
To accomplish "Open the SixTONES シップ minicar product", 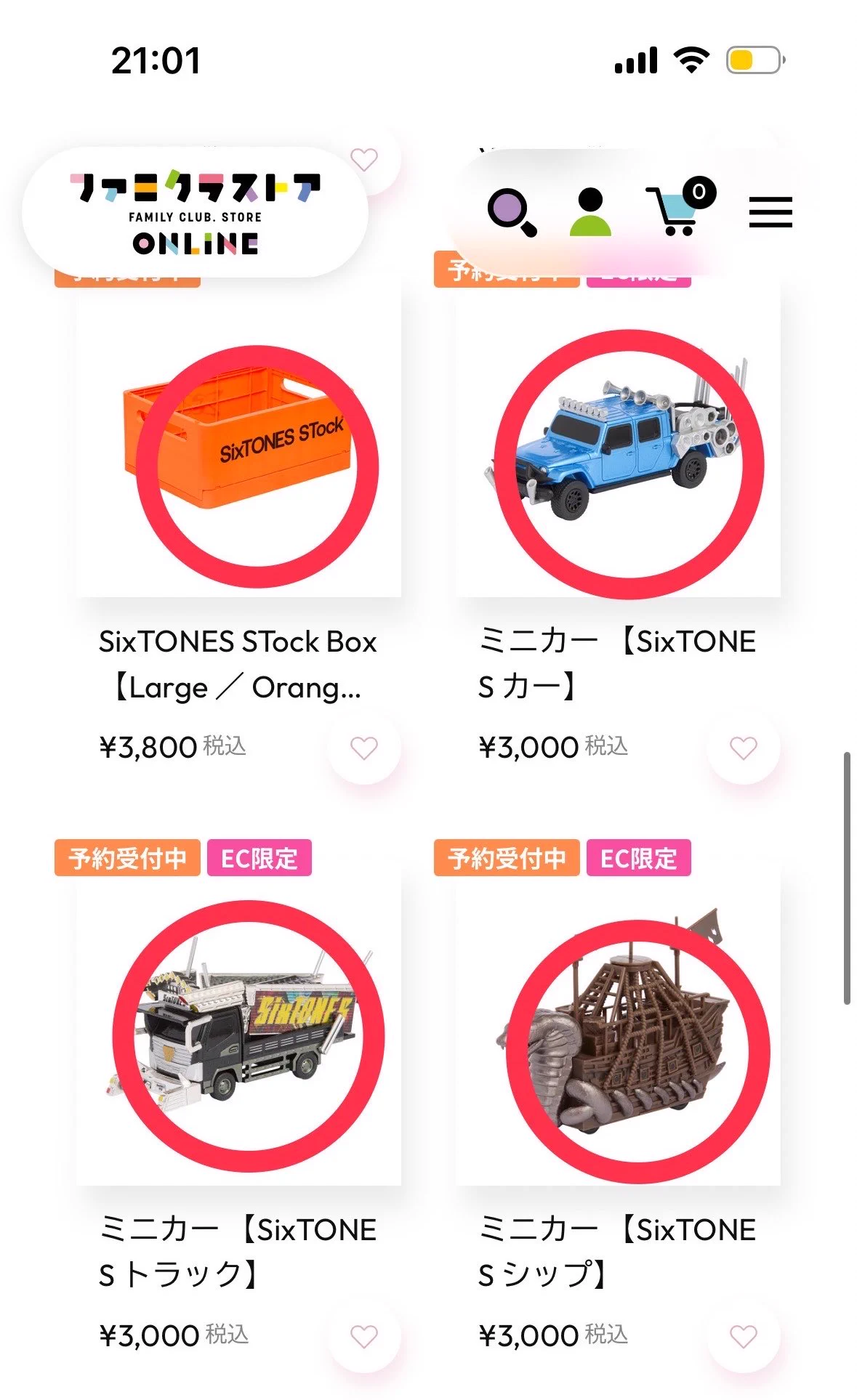I will 619,1032.
